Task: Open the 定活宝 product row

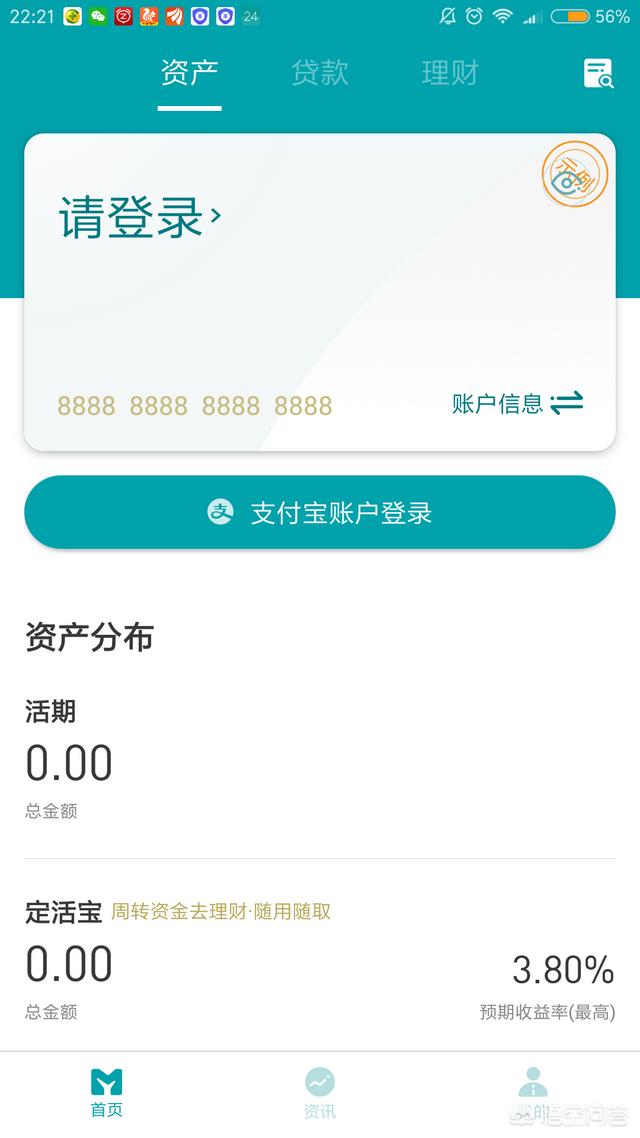Action: click(x=320, y=960)
